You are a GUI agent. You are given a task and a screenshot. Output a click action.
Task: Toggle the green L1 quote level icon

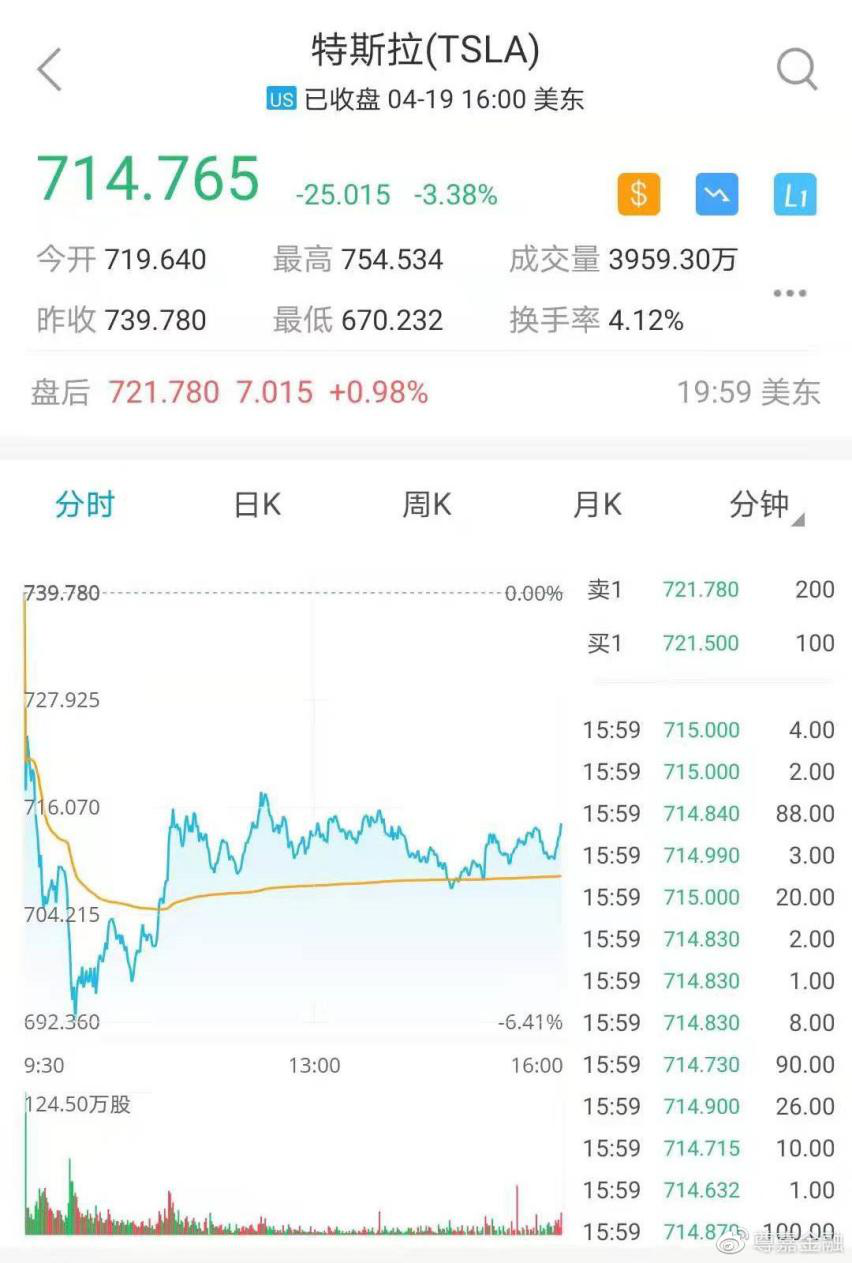pos(796,194)
